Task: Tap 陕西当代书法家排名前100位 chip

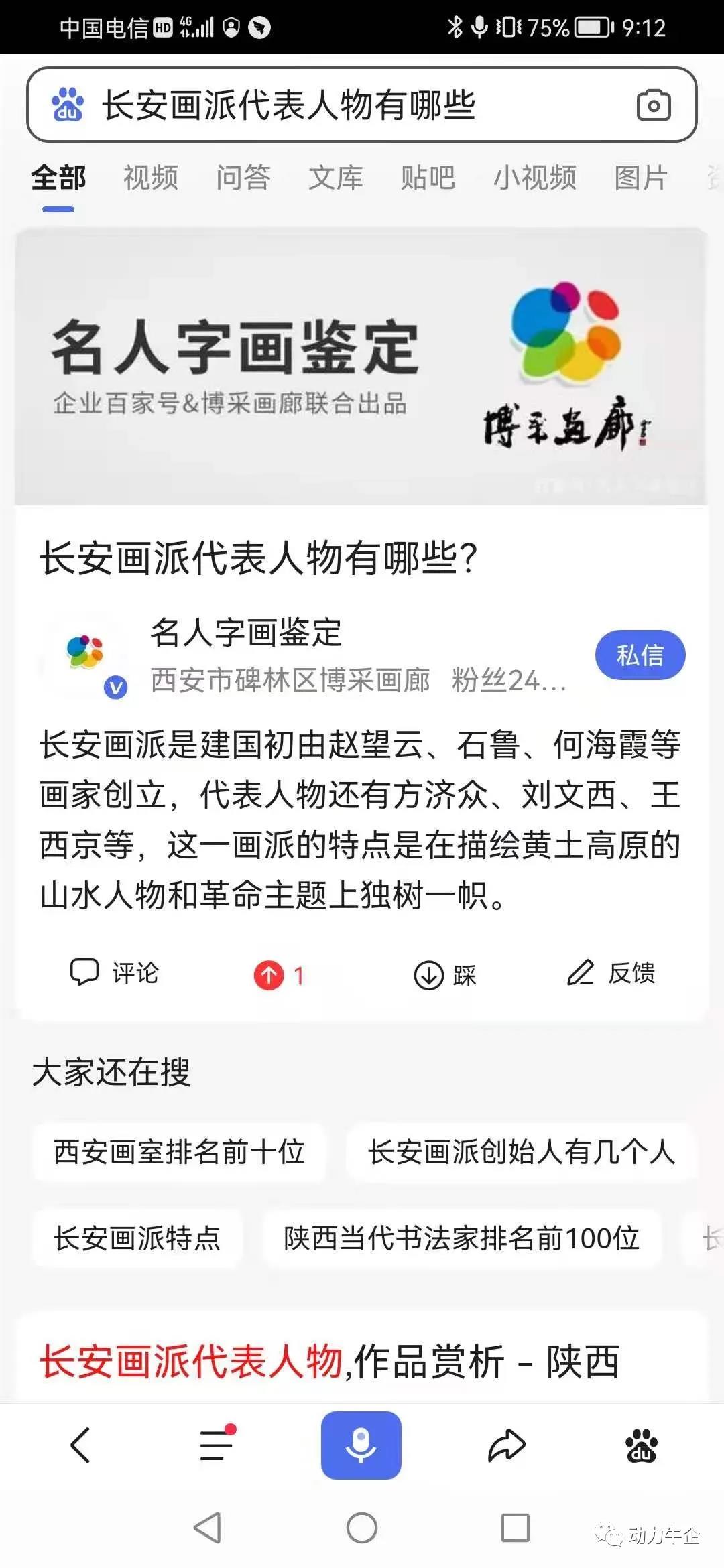Action: click(461, 1238)
